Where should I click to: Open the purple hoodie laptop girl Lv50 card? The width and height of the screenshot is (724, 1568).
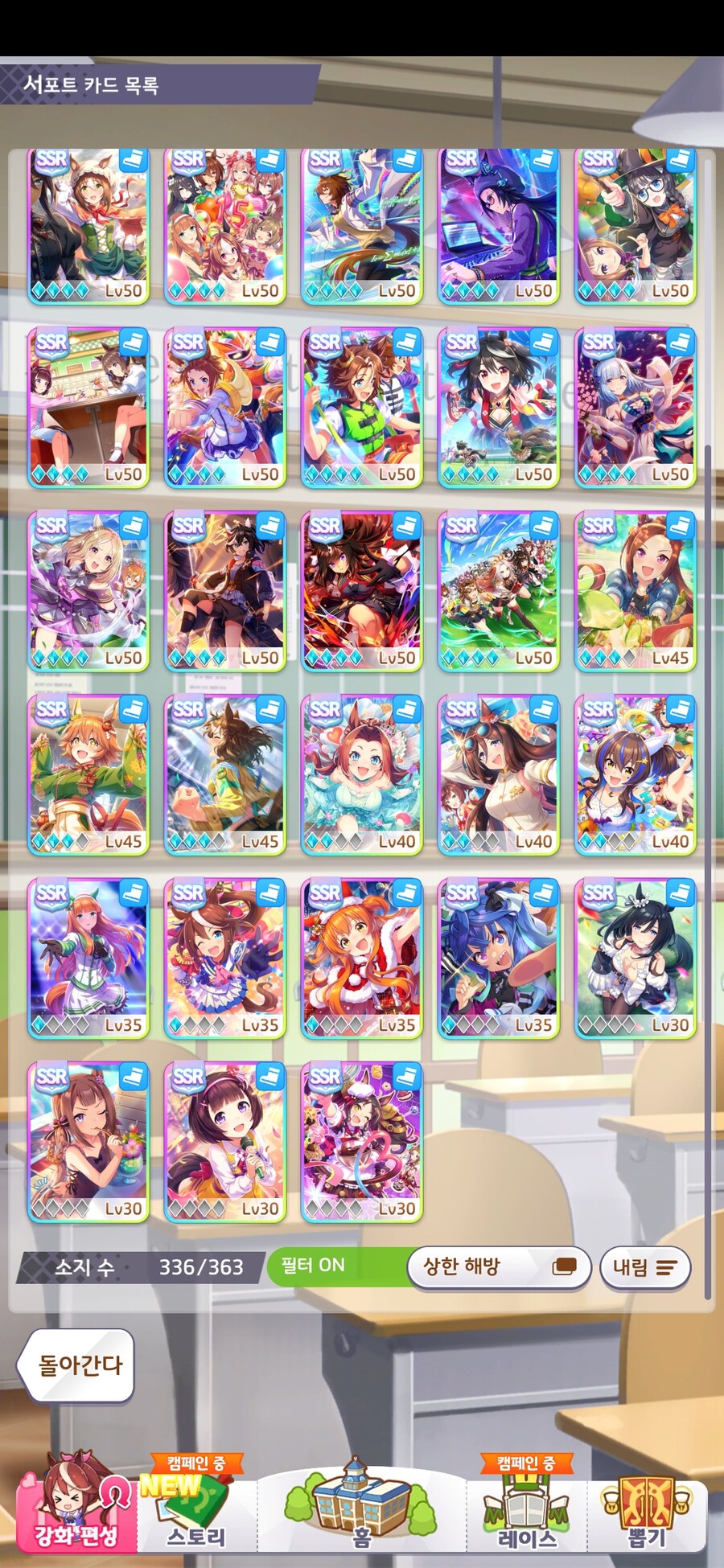pyautogui.click(x=499, y=225)
